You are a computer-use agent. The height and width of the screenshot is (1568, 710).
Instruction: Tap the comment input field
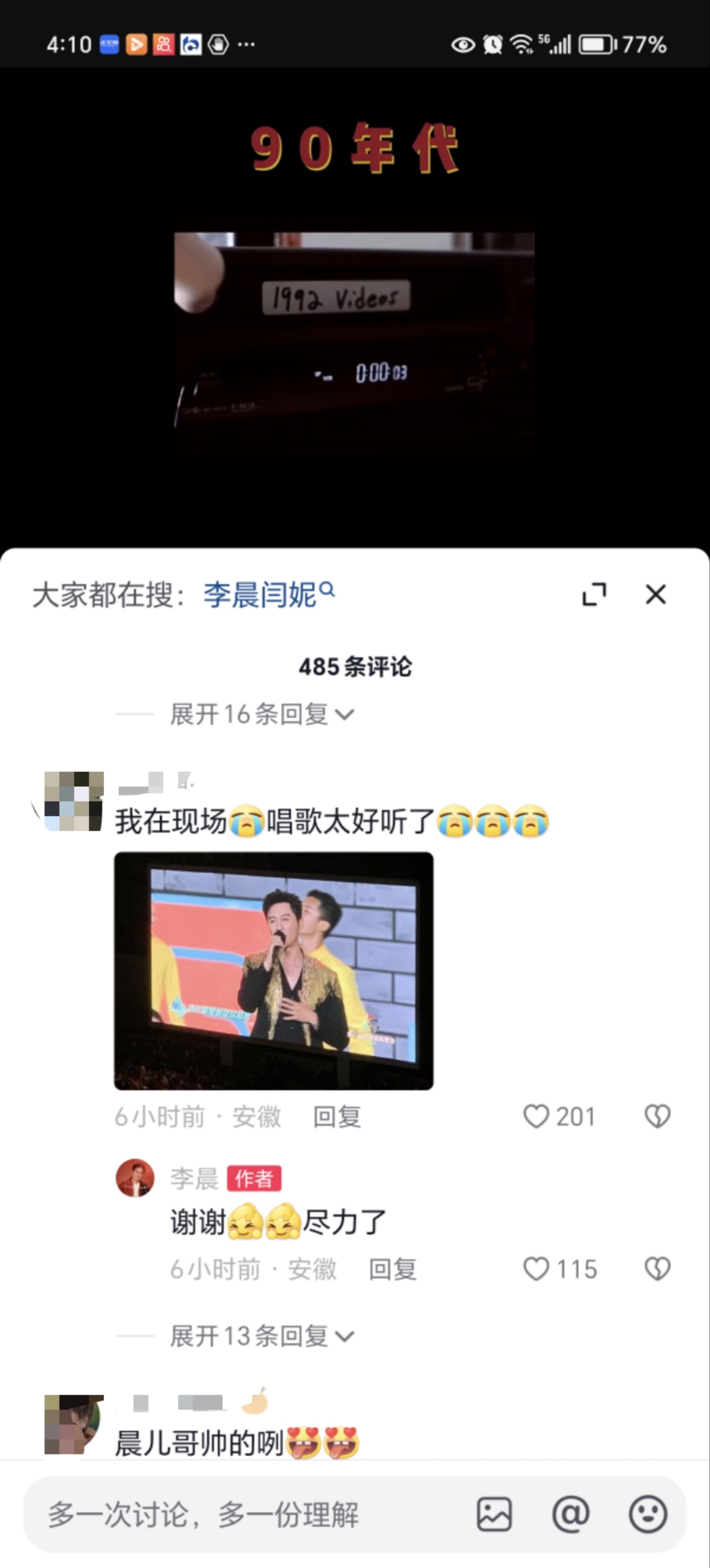pos(244,1514)
